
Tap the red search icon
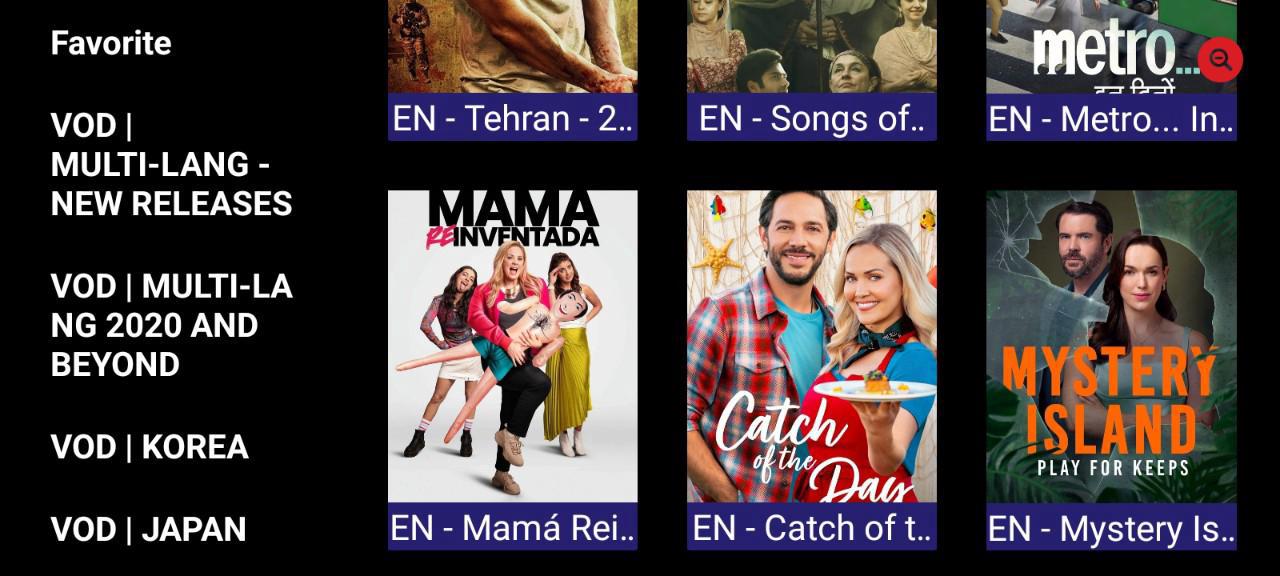tap(1219, 60)
